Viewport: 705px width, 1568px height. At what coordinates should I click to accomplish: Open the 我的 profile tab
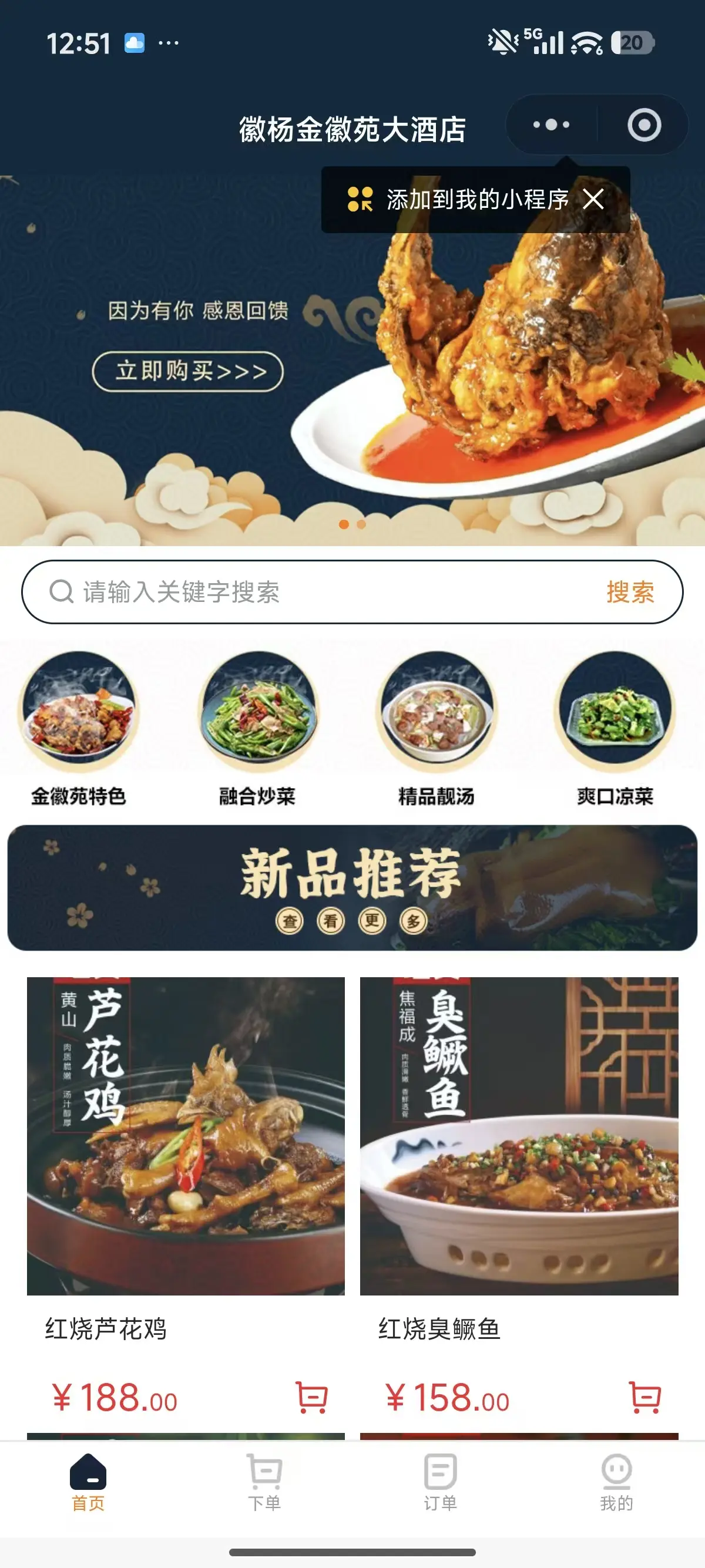616,1485
